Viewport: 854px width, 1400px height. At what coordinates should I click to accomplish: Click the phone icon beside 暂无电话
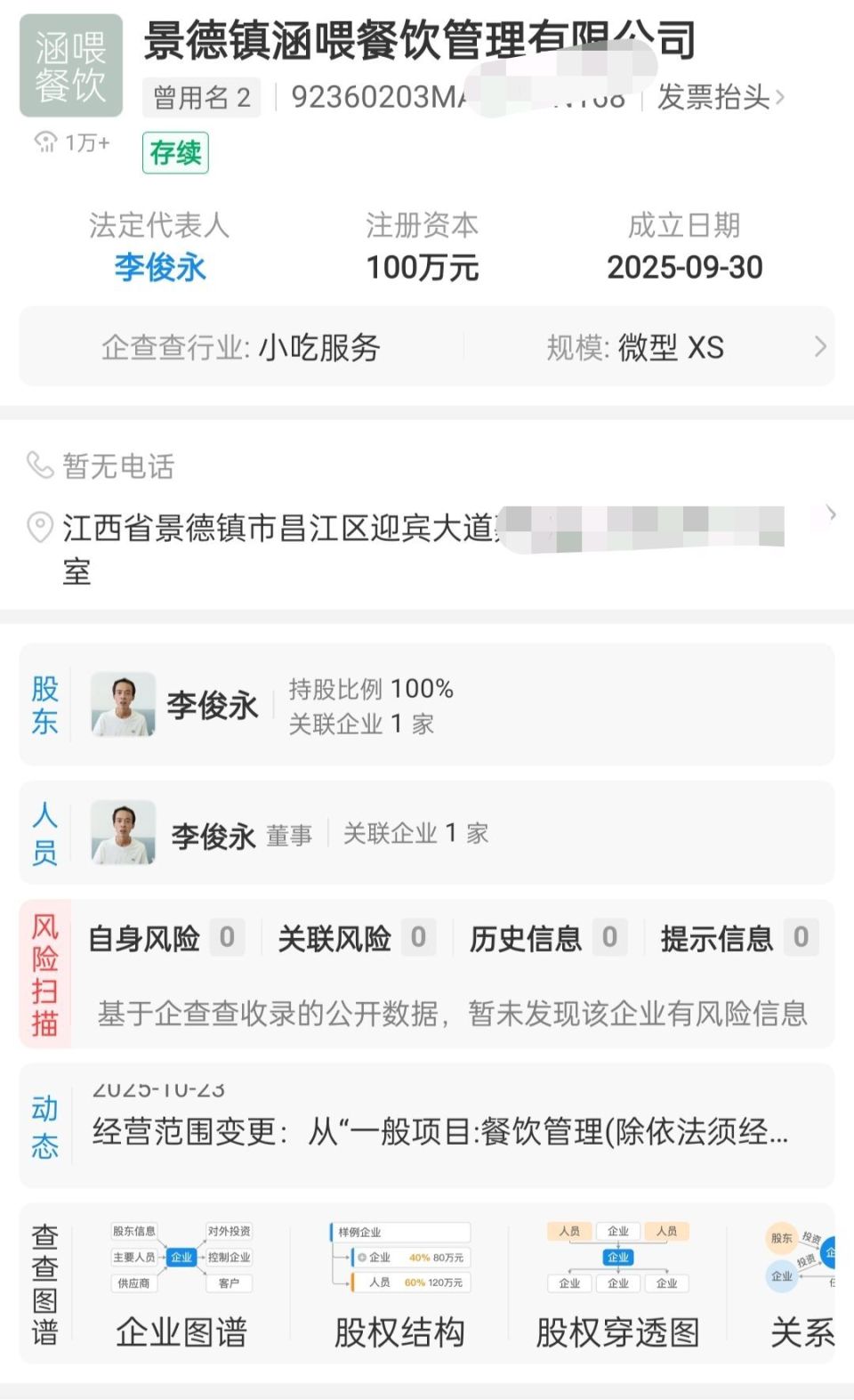(39, 465)
